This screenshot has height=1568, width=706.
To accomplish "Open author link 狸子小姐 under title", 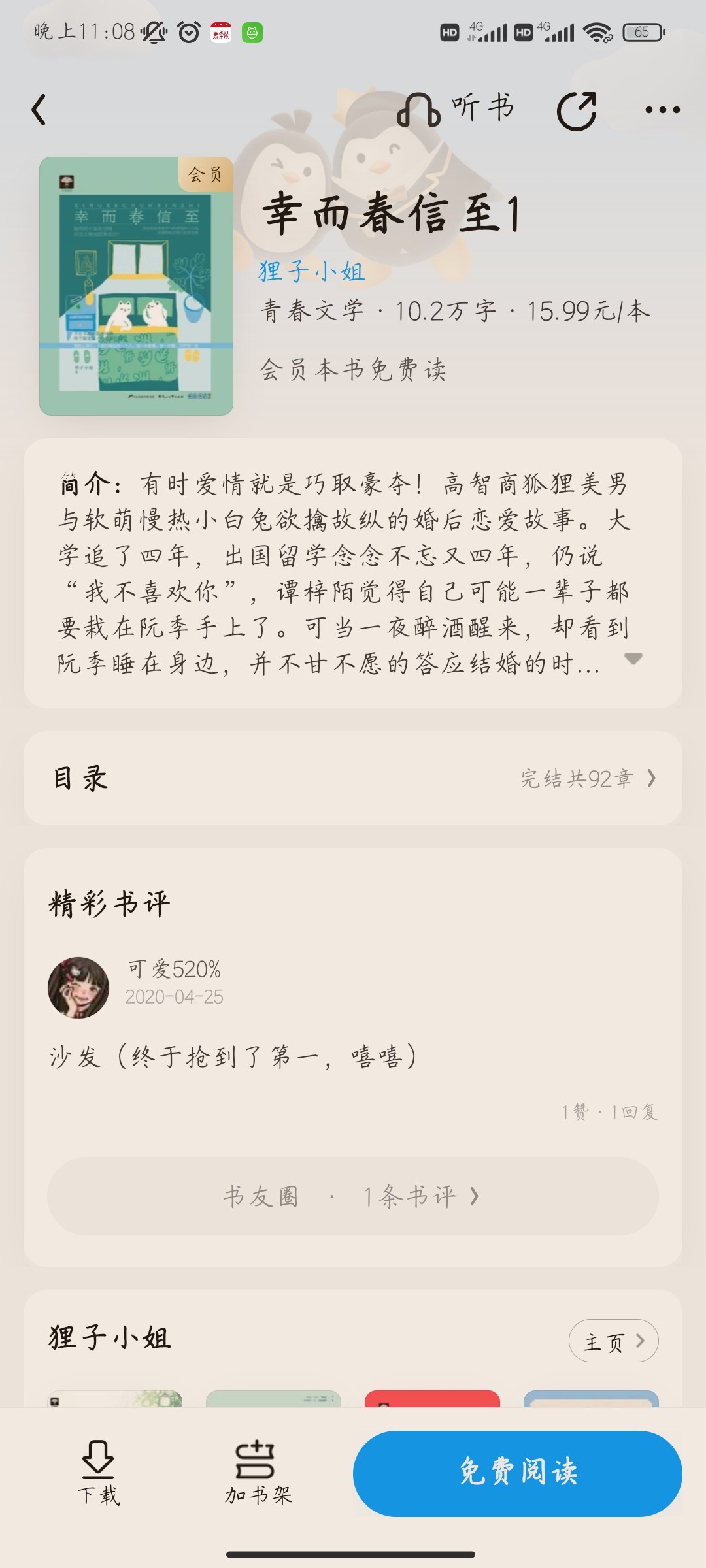I will tap(312, 271).
